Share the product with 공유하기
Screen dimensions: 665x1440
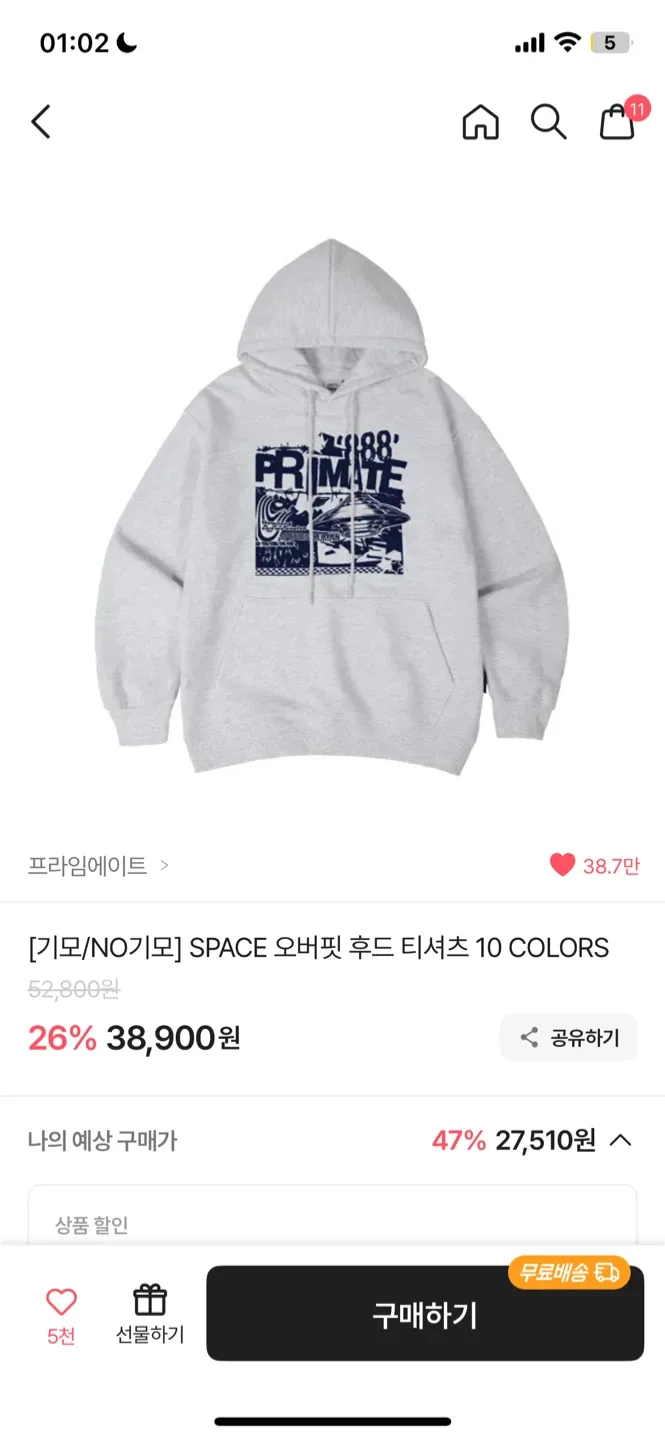pyautogui.click(x=569, y=1037)
